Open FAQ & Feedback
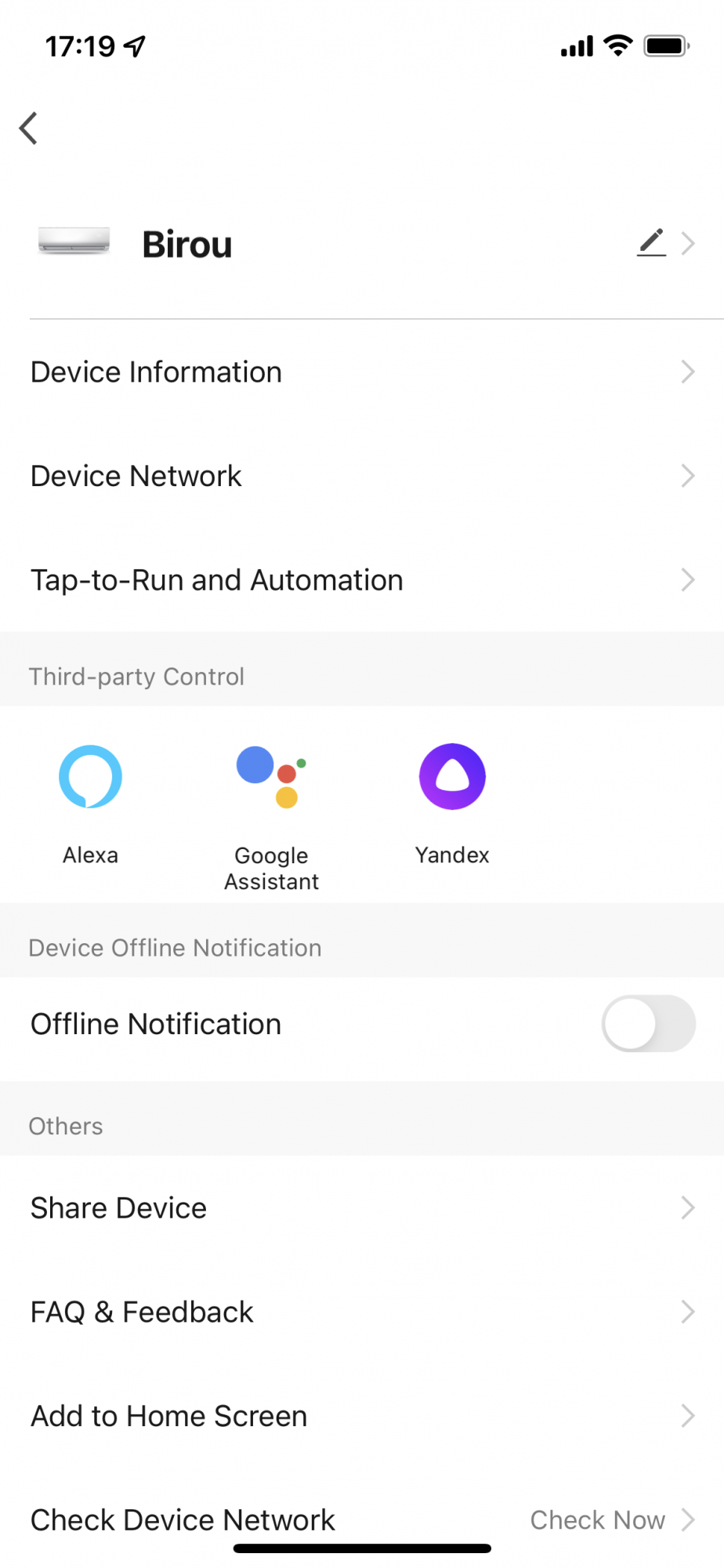Viewport: 724px width, 1568px height. pyautogui.click(x=362, y=1312)
